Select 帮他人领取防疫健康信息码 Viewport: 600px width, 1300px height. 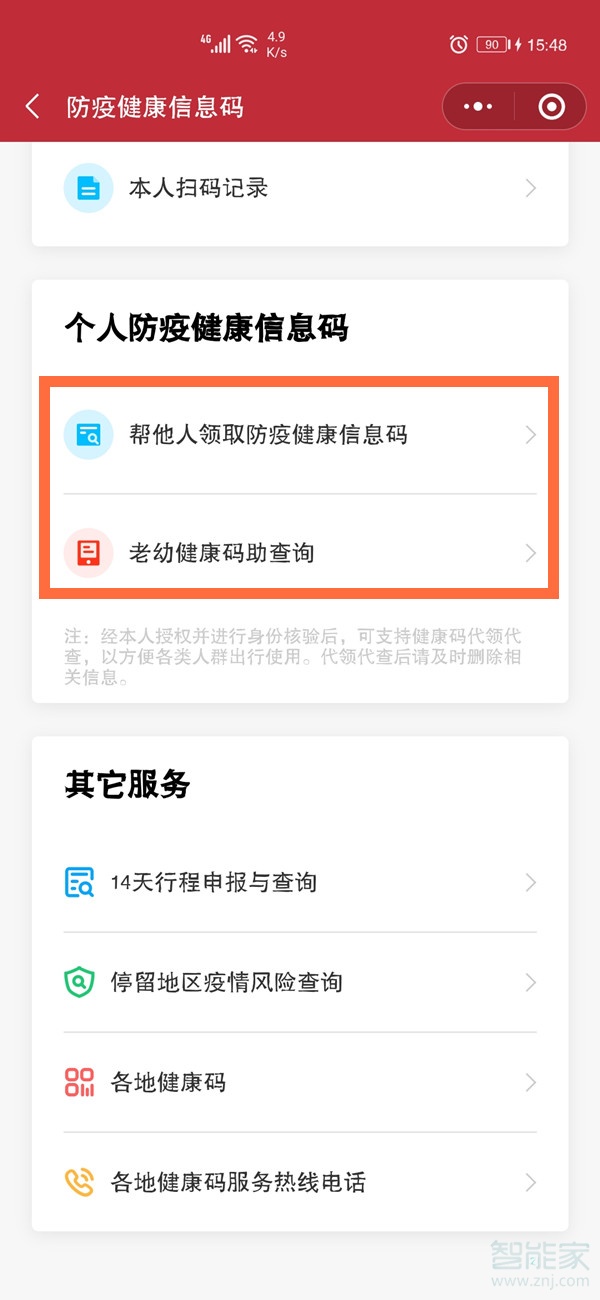click(300, 435)
